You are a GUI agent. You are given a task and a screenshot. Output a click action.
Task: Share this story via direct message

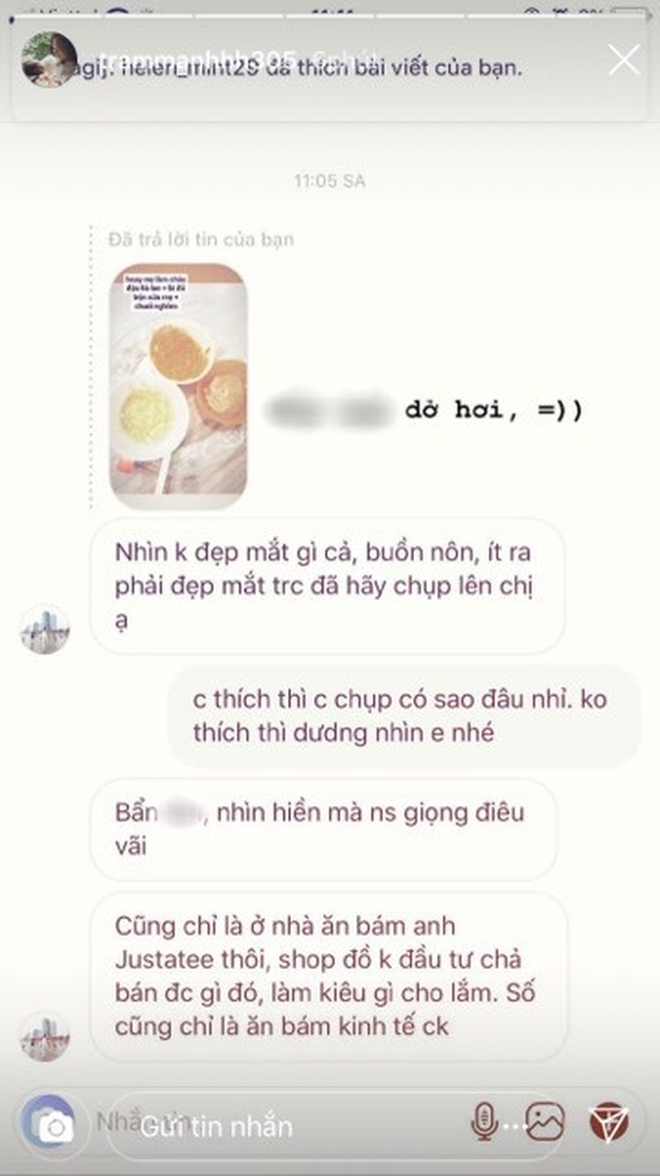pos(609,1126)
